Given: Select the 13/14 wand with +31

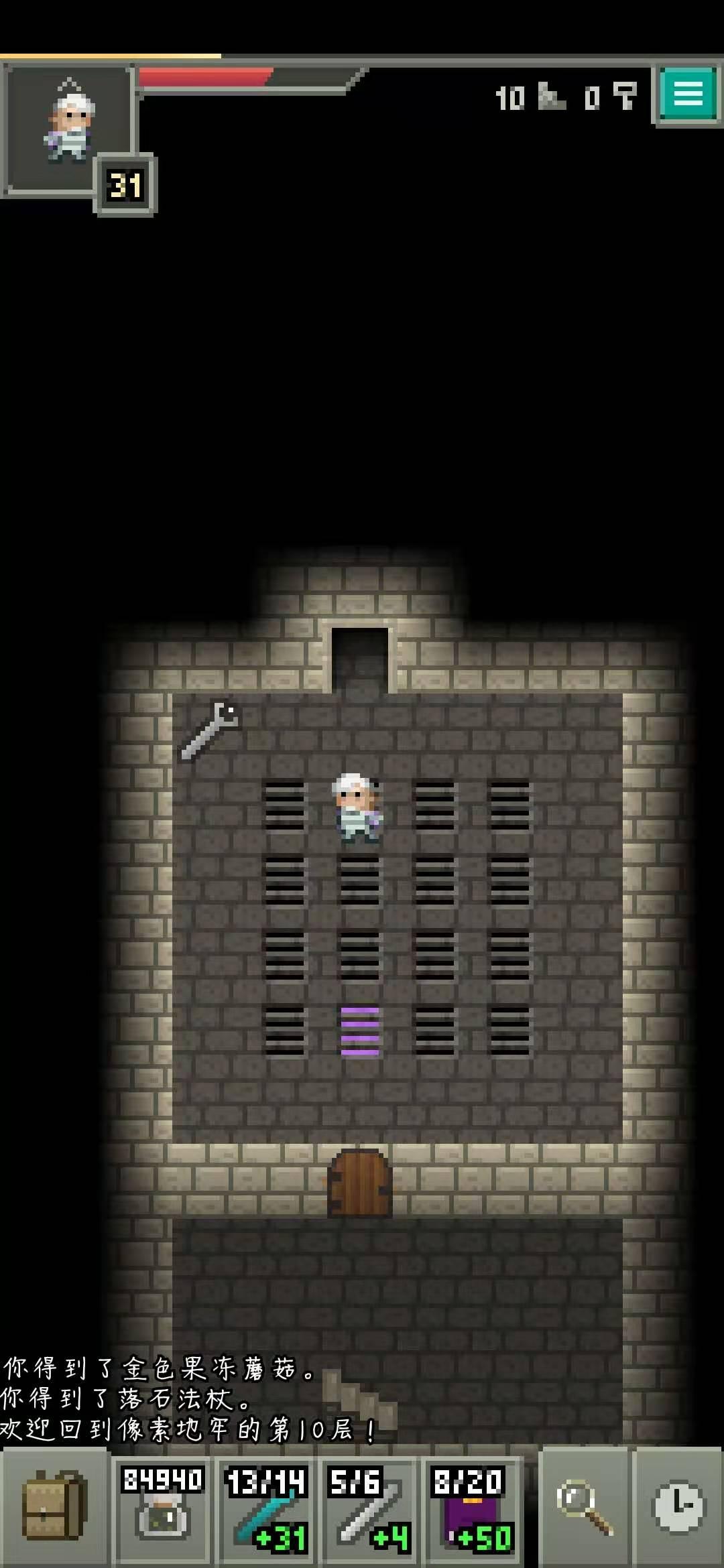Looking at the screenshot, I should tap(267, 1510).
